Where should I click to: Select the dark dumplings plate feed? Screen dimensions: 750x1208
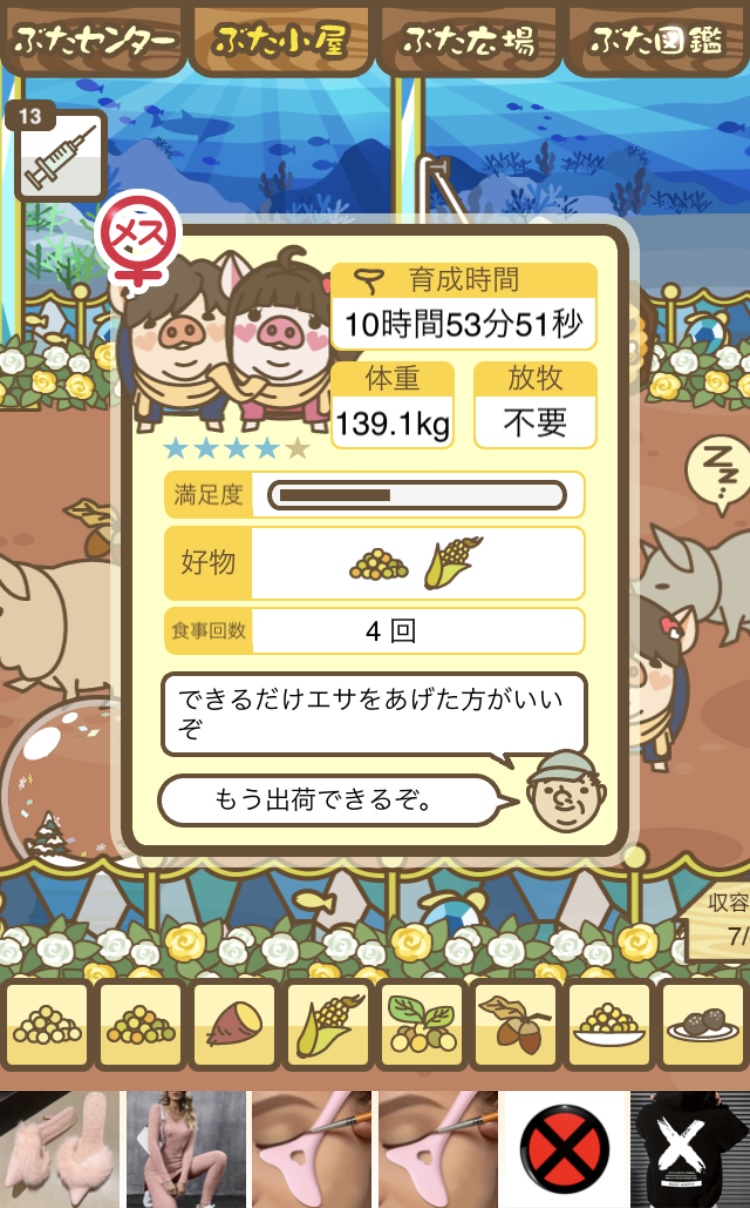coord(704,1026)
